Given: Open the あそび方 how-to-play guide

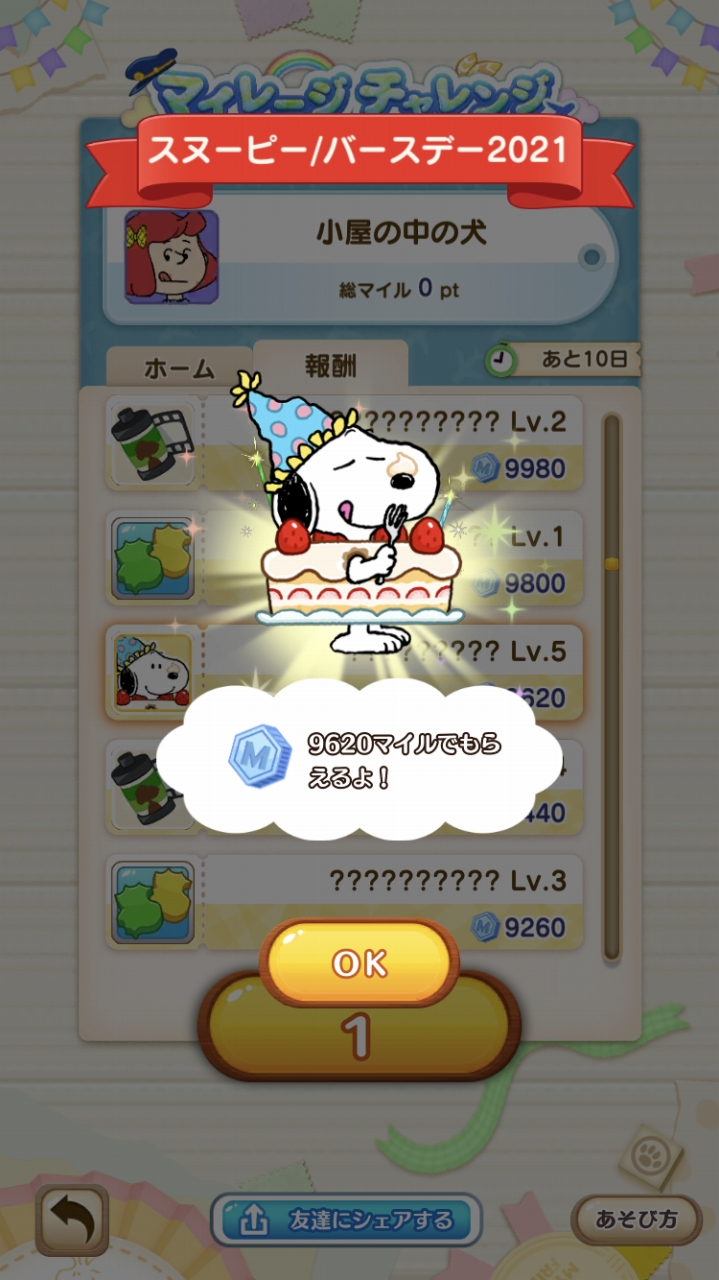Looking at the screenshot, I should [636, 1220].
